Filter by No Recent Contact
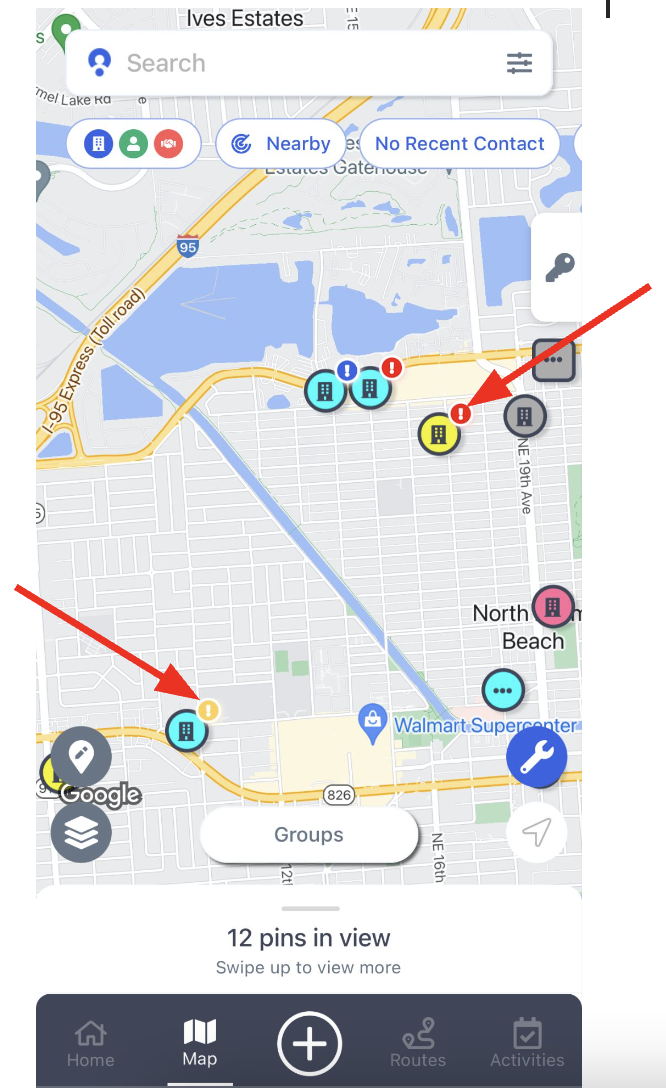Image resolution: width=666 pixels, height=1088 pixels. click(459, 144)
